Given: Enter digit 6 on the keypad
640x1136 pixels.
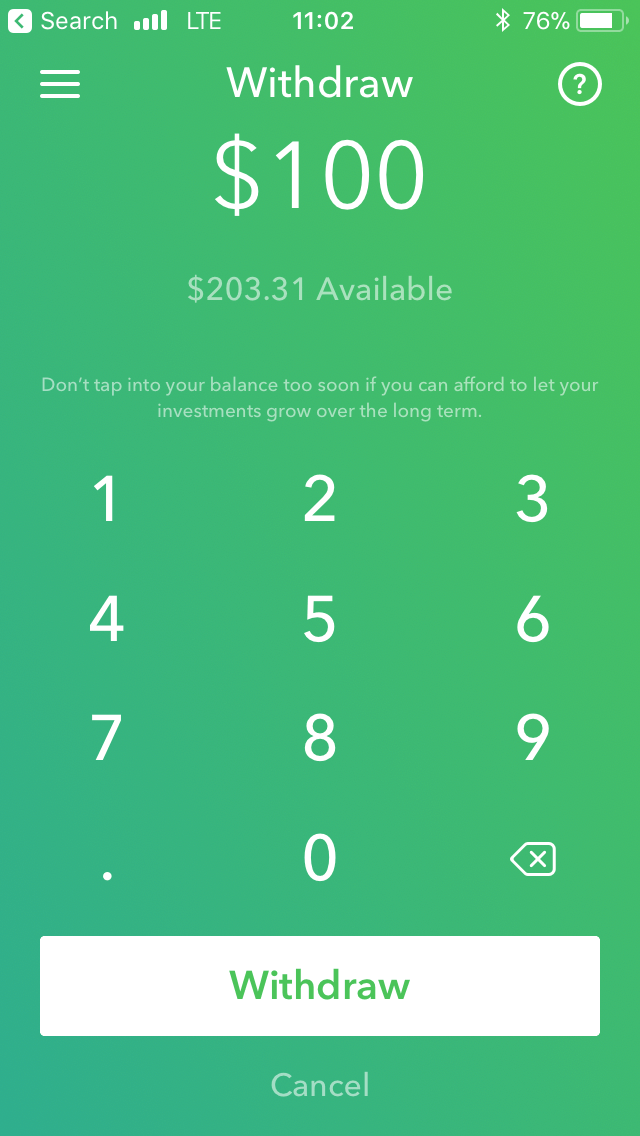Looking at the screenshot, I should [532, 620].
